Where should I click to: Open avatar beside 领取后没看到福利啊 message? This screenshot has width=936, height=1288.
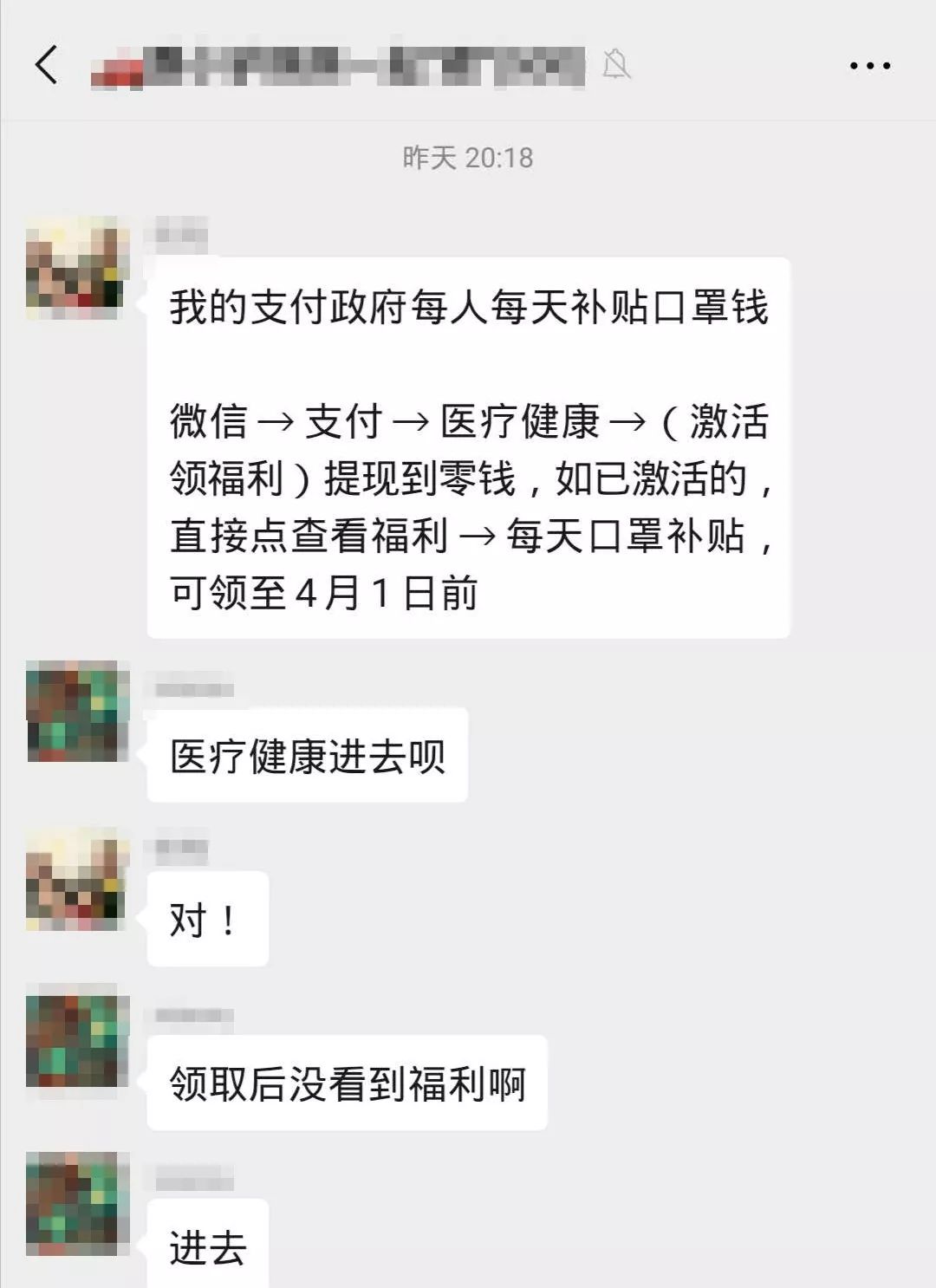tap(78, 1036)
